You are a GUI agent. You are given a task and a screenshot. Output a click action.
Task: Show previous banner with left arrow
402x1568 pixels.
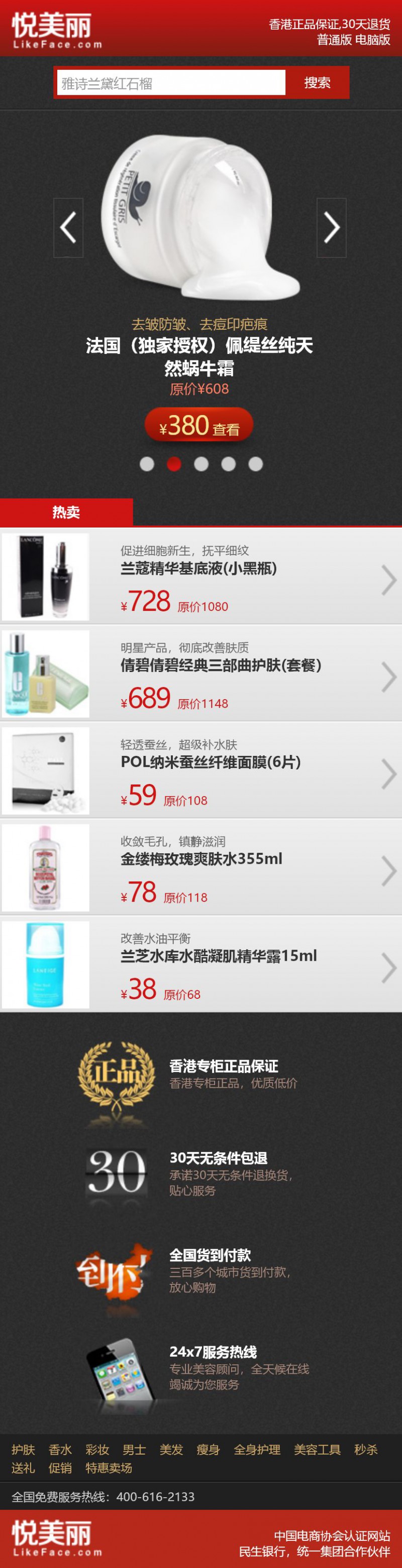click(68, 228)
